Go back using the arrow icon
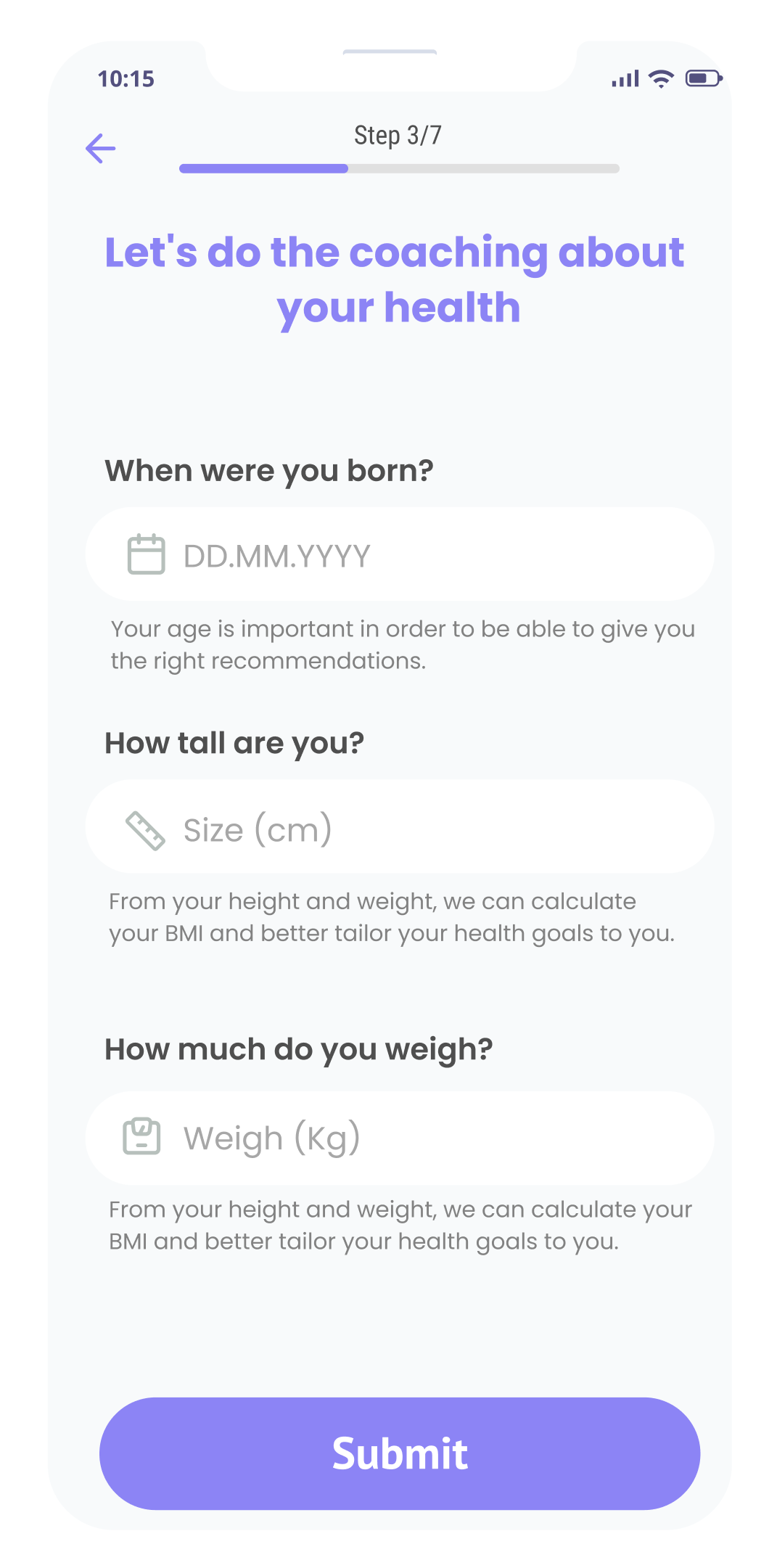The image size is (777, 1568). 101,149
